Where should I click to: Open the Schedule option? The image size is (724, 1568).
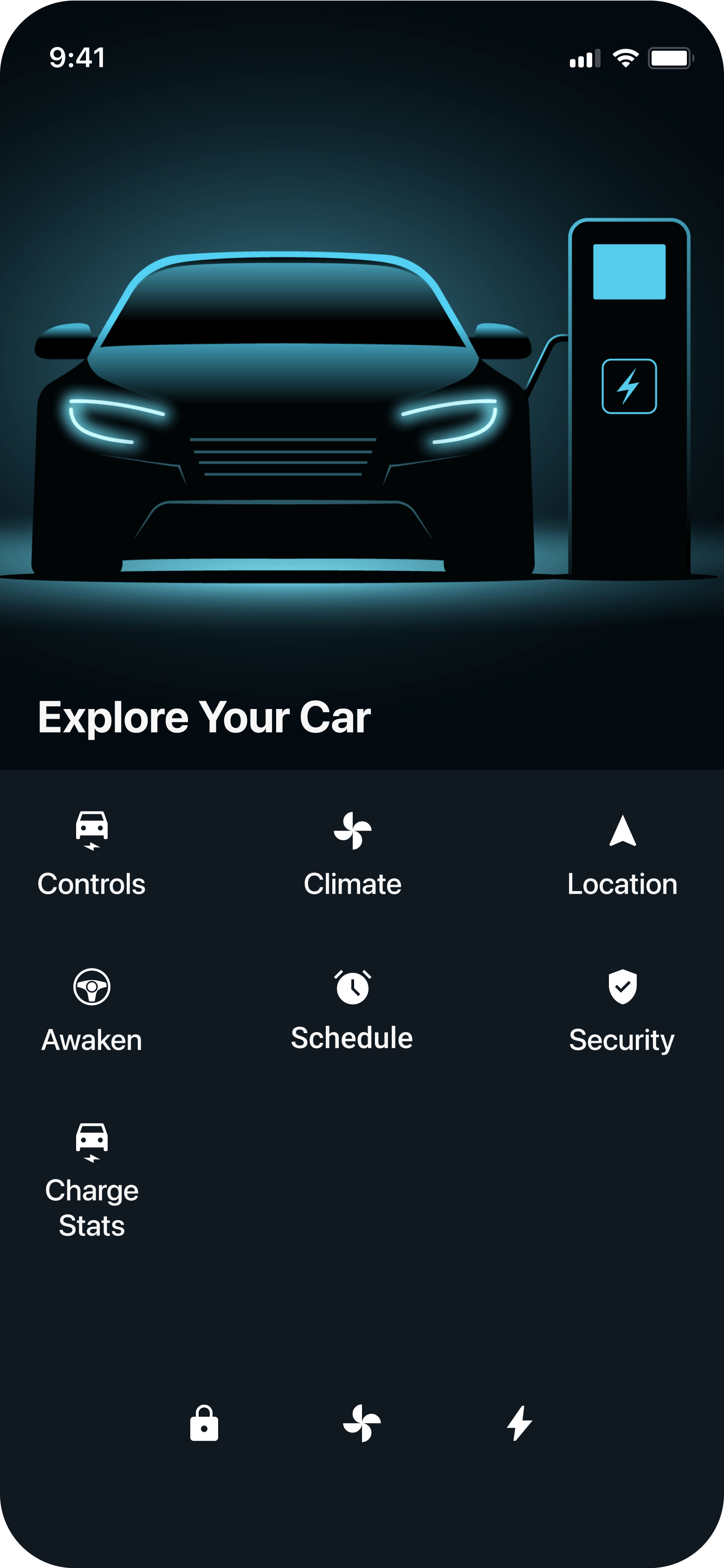(x=352, y=1009)
